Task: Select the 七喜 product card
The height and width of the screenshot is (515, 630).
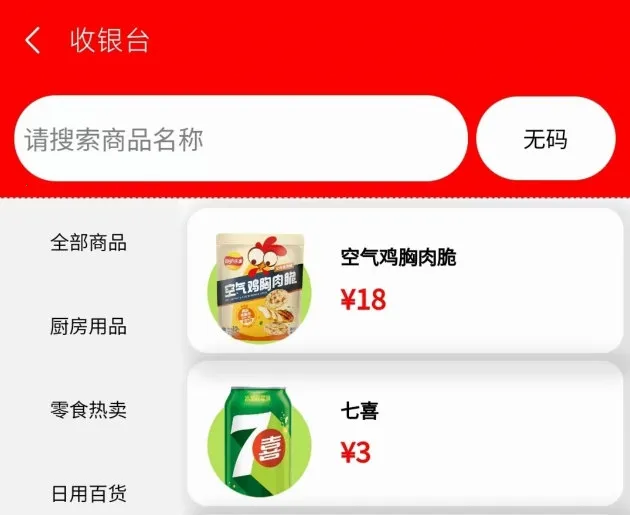Action: [404, 433]
